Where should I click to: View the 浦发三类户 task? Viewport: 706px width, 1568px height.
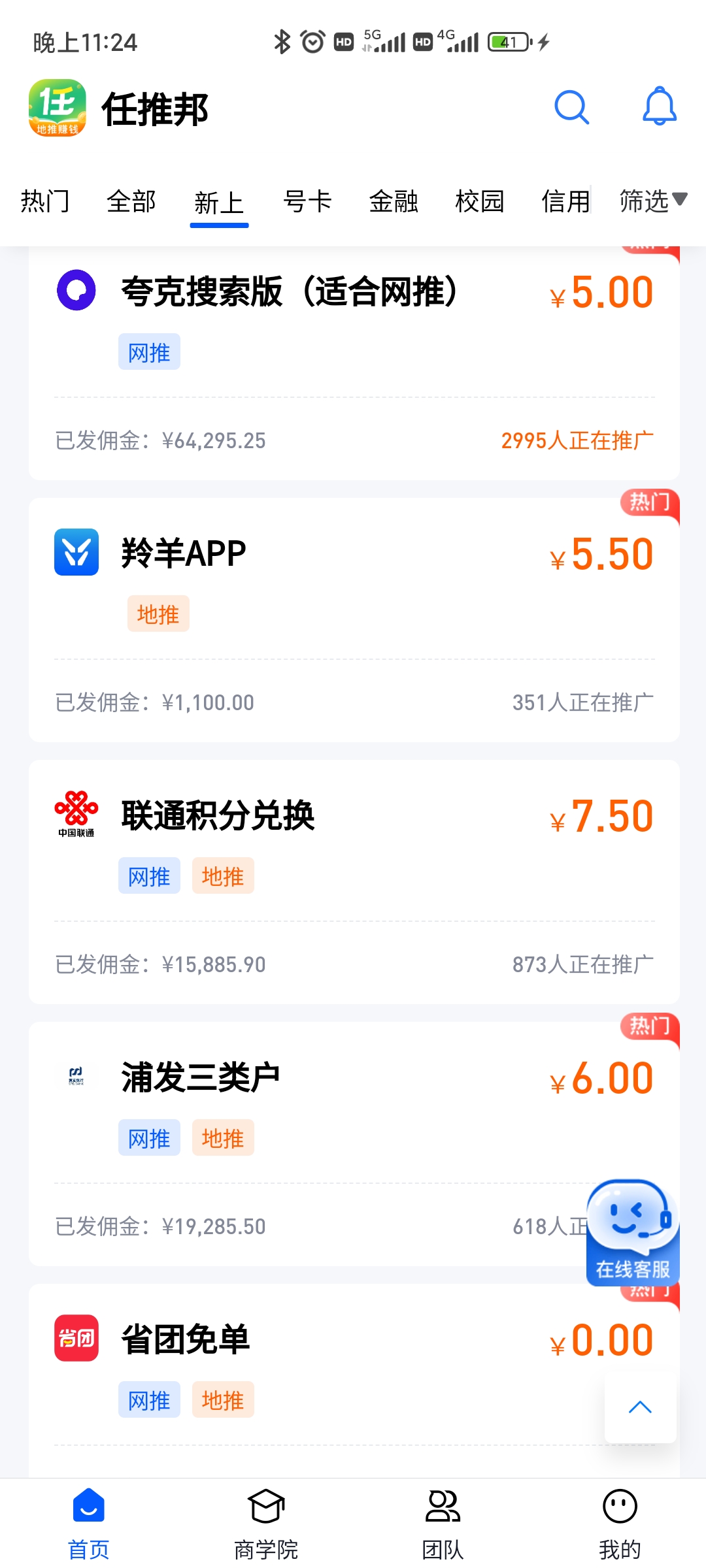click(201, 1078)
